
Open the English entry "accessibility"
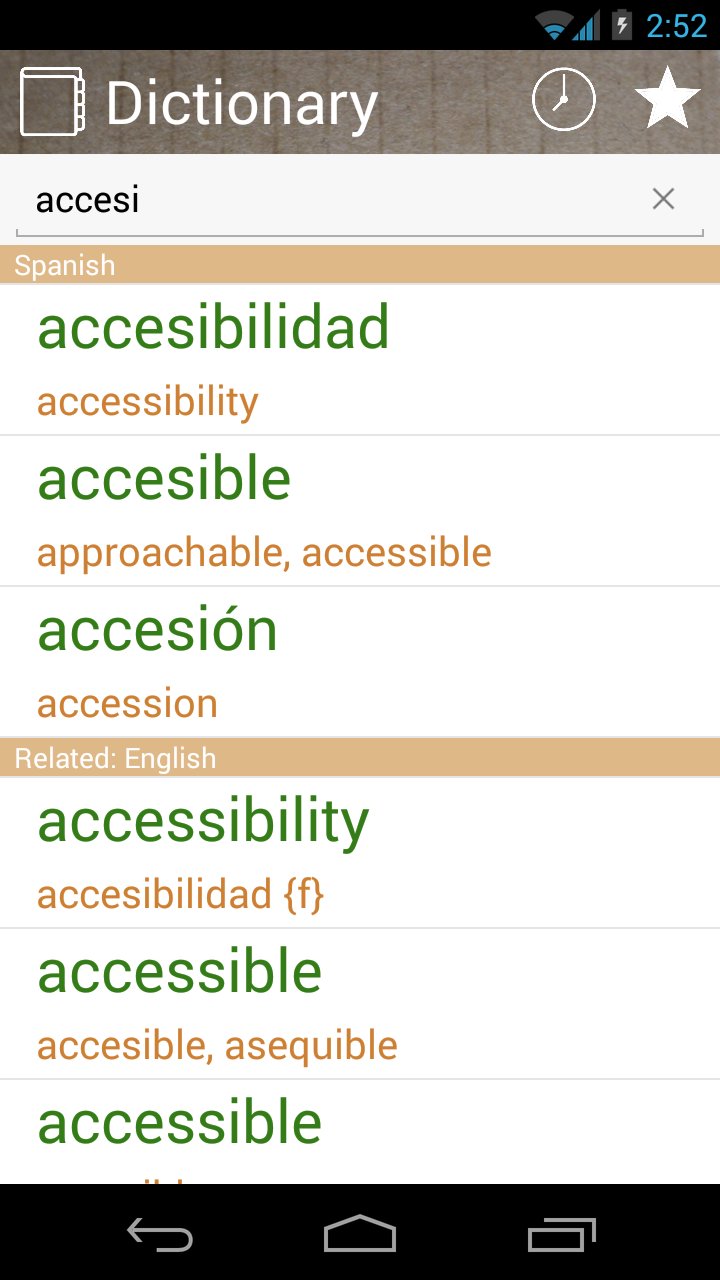coord(360,853)
